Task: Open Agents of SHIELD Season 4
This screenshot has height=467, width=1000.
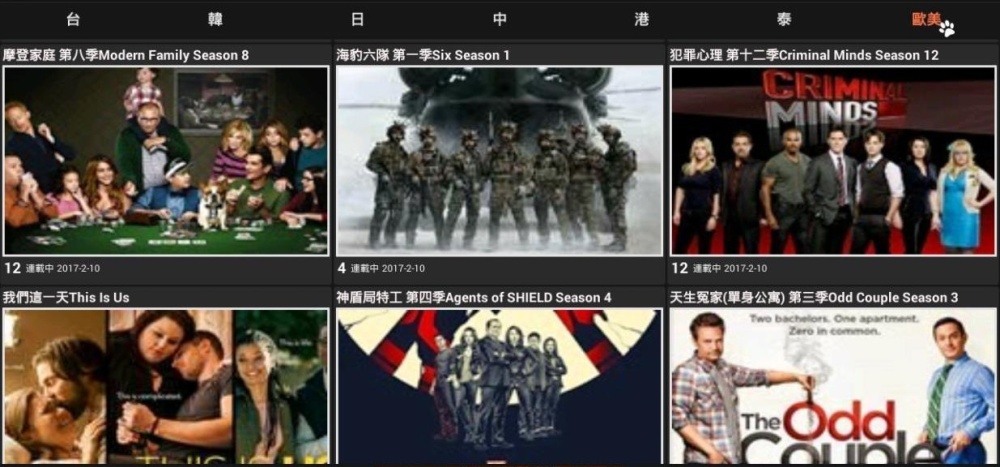Action: click(499, 385)
